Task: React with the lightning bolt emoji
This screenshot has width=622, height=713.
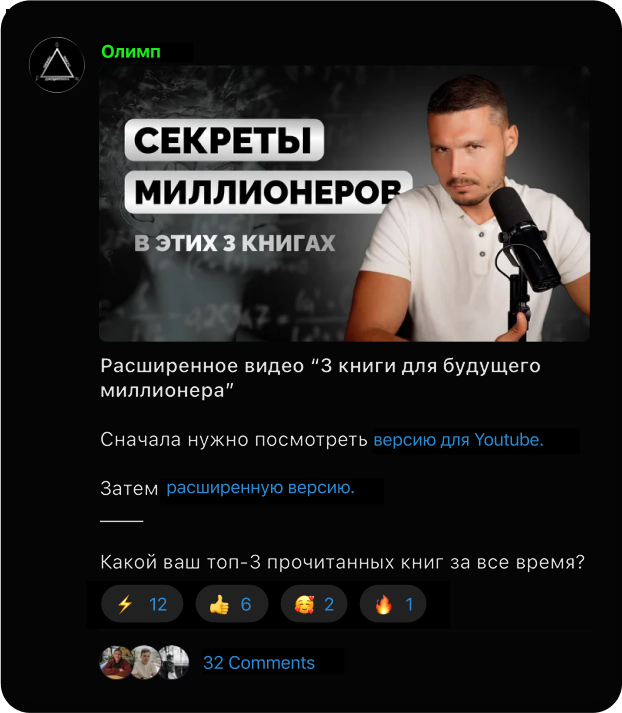Action: pyautogui.click(x=142, y=604)
